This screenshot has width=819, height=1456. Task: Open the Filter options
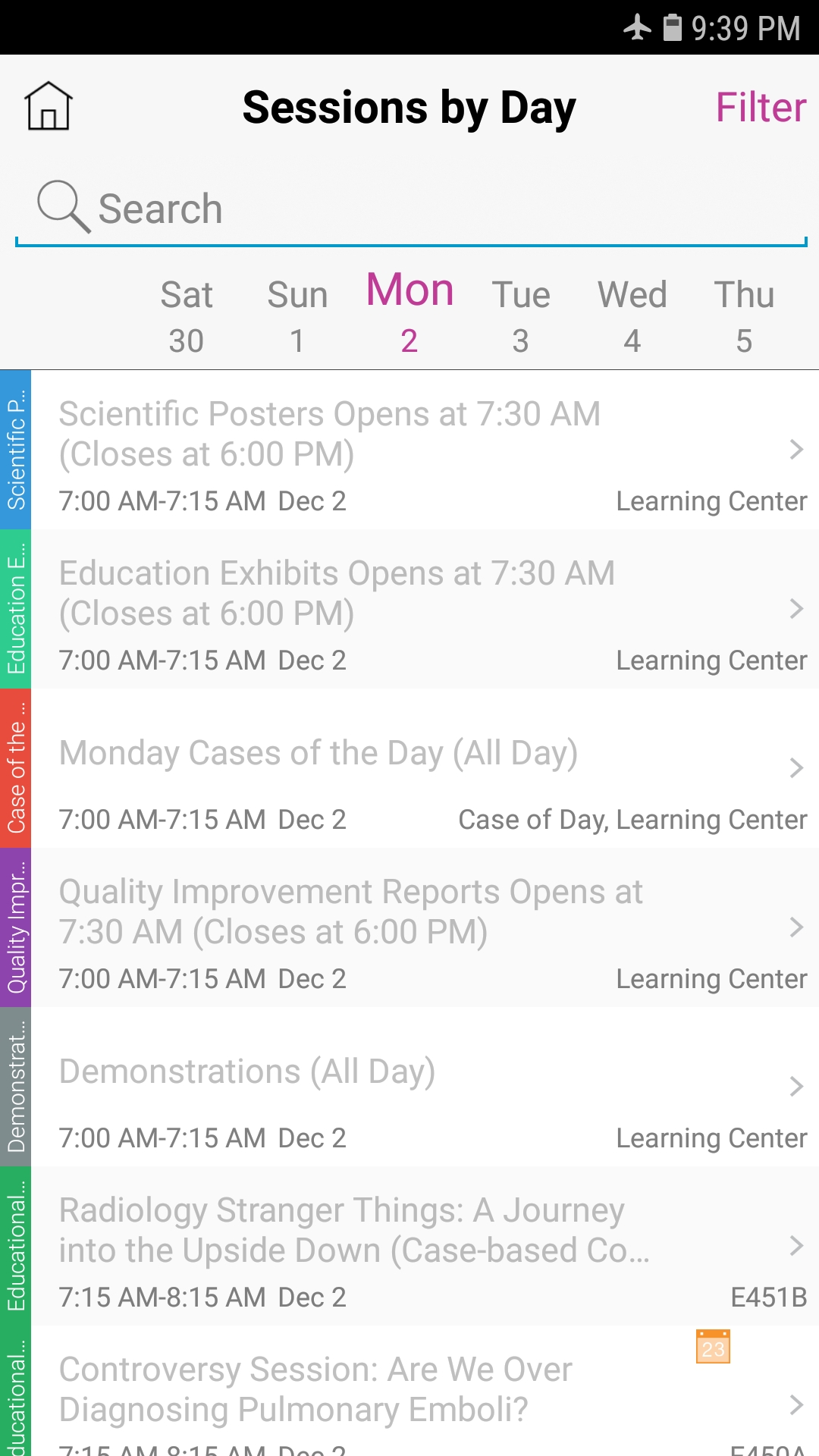point(761,107)
